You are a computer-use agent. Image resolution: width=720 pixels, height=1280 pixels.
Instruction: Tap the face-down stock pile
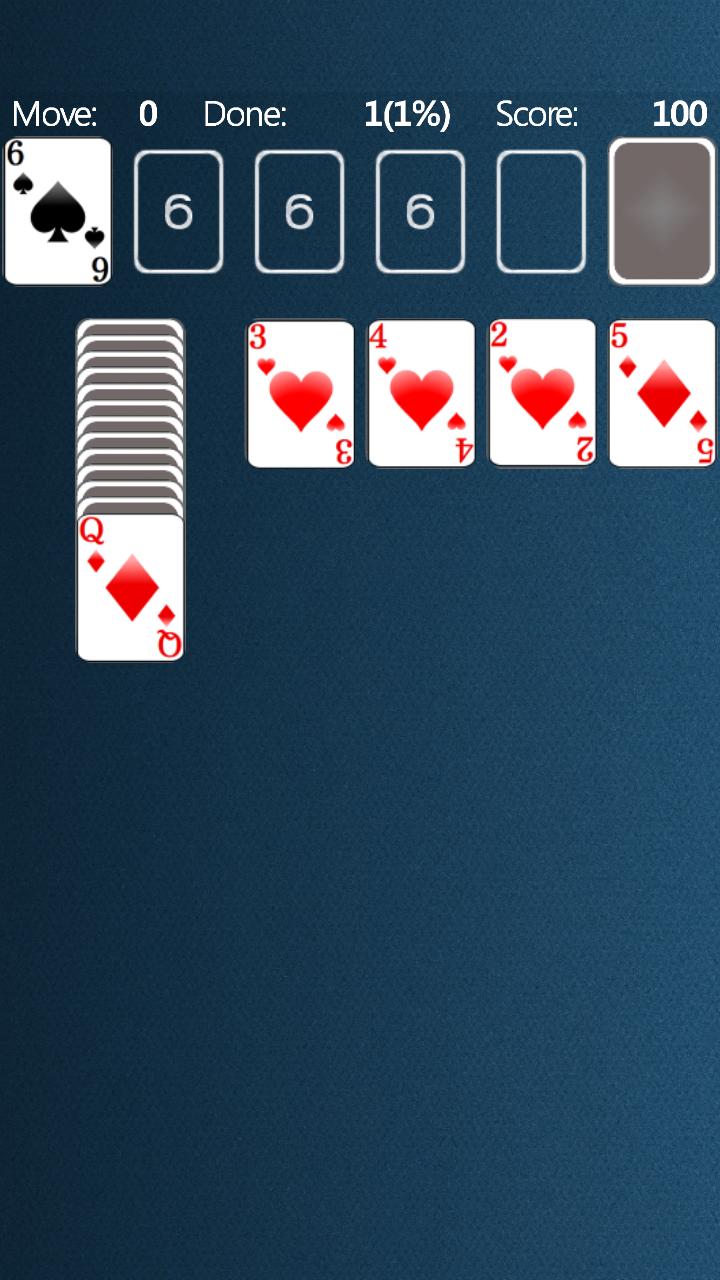click(x=661, y=210)
